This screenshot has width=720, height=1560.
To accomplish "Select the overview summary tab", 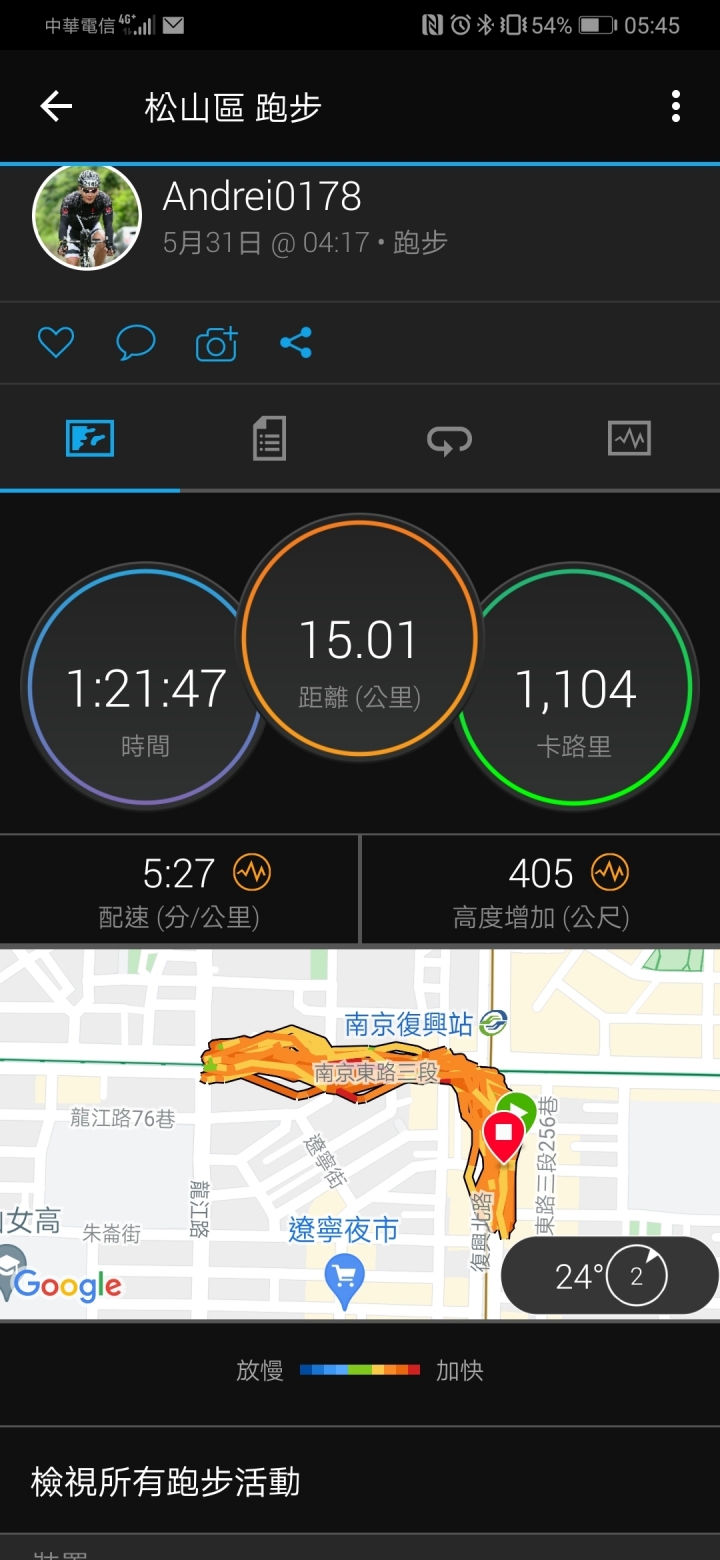I will pos(90,439).
